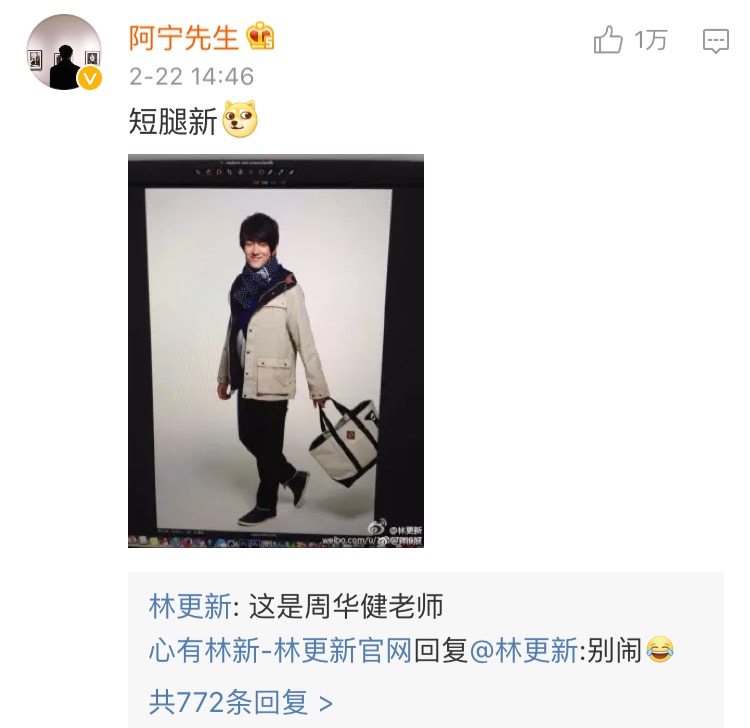Viewport: 750px width, 728px height.
Task: Tap the @林更新 mention
Action: tap(523, 651)
